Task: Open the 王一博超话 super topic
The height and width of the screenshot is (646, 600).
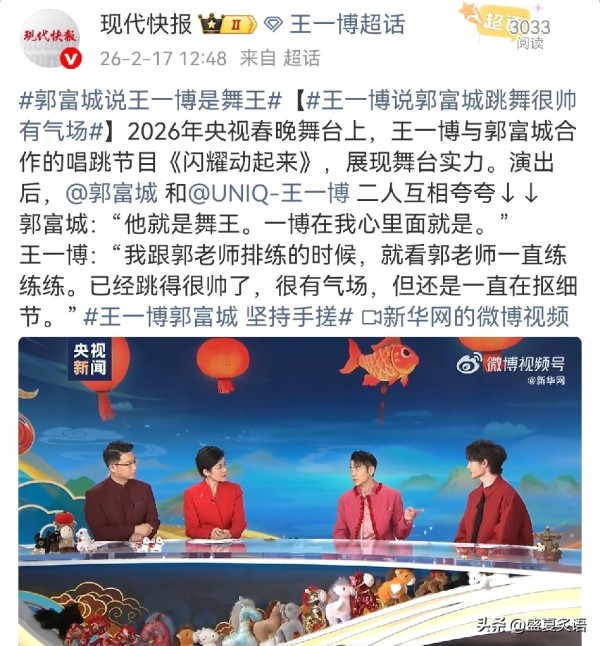Action: [339, 25]
